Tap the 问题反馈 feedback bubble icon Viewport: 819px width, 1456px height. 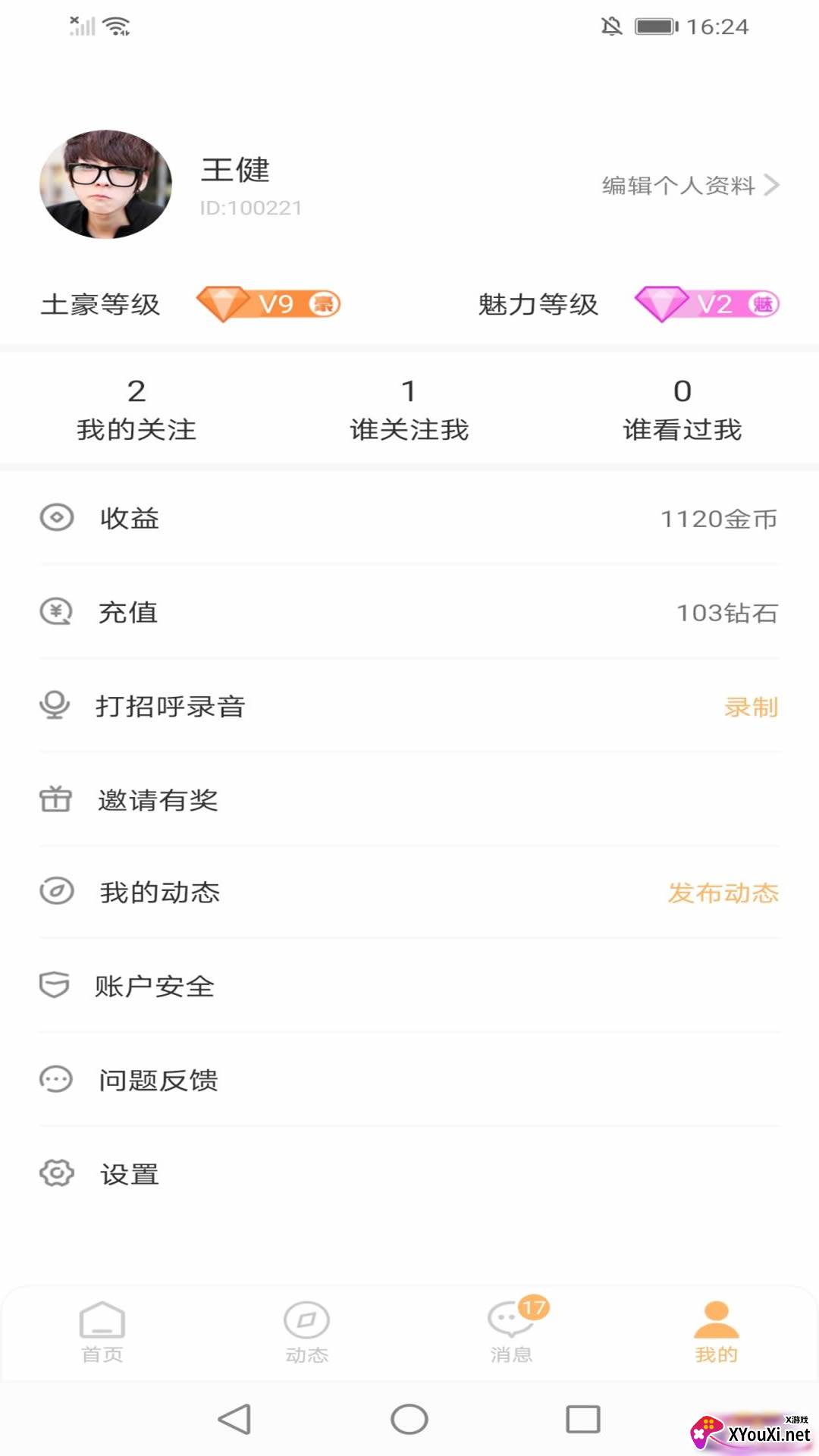click(54, 1080)
